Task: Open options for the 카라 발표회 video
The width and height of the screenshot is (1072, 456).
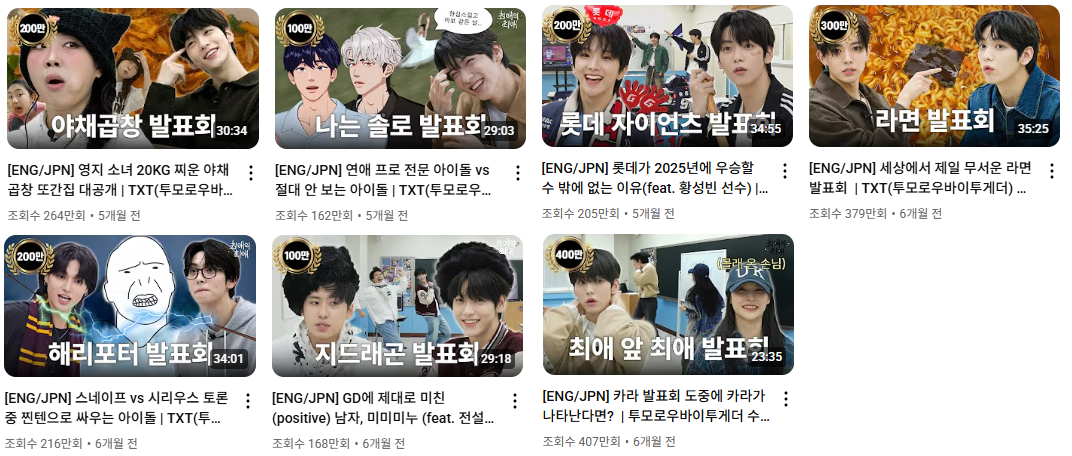Action: pos(785,399)
